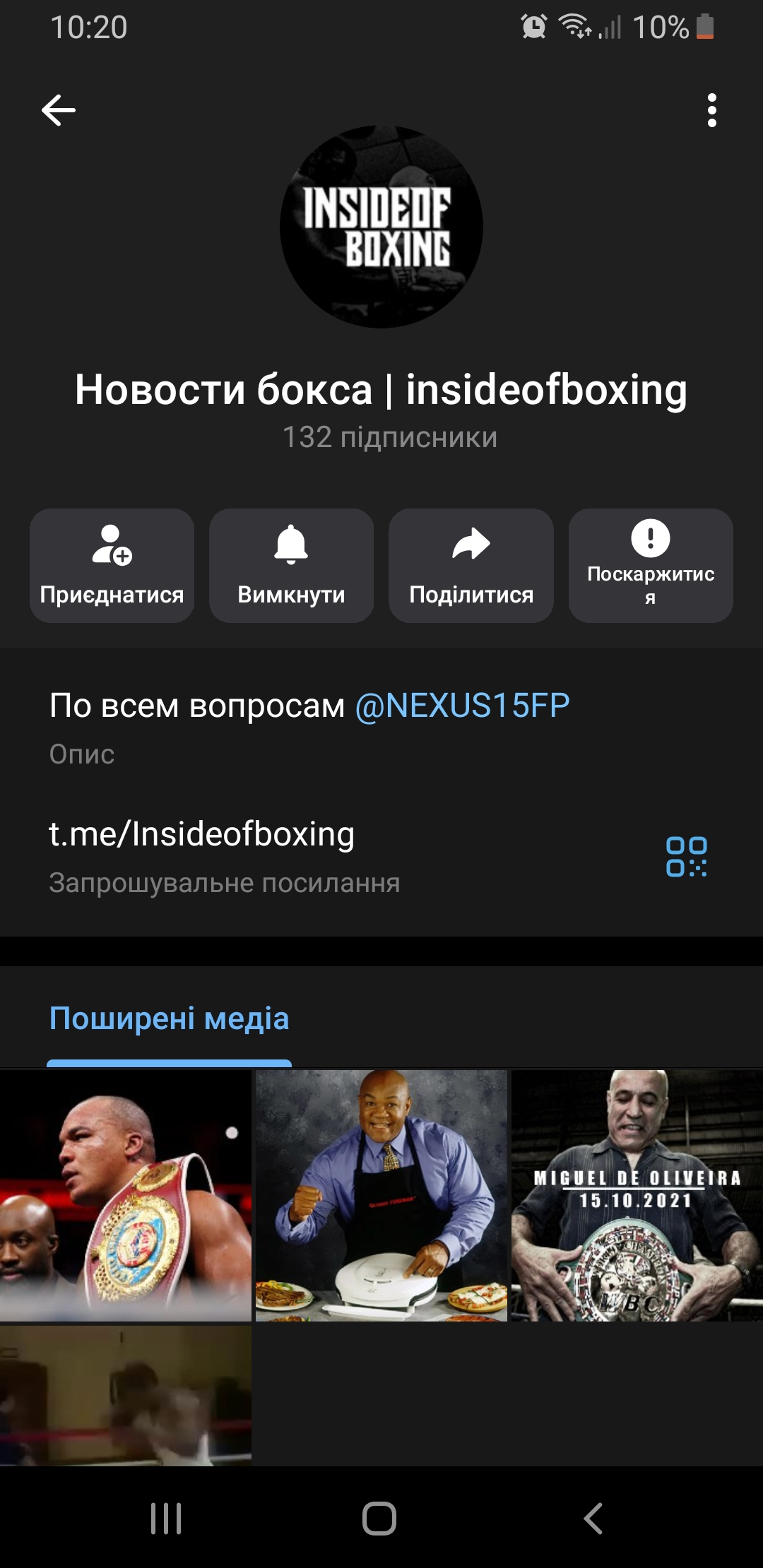
Task: Open the blurry boxing ring media tile
Action: click(126, 1395)
